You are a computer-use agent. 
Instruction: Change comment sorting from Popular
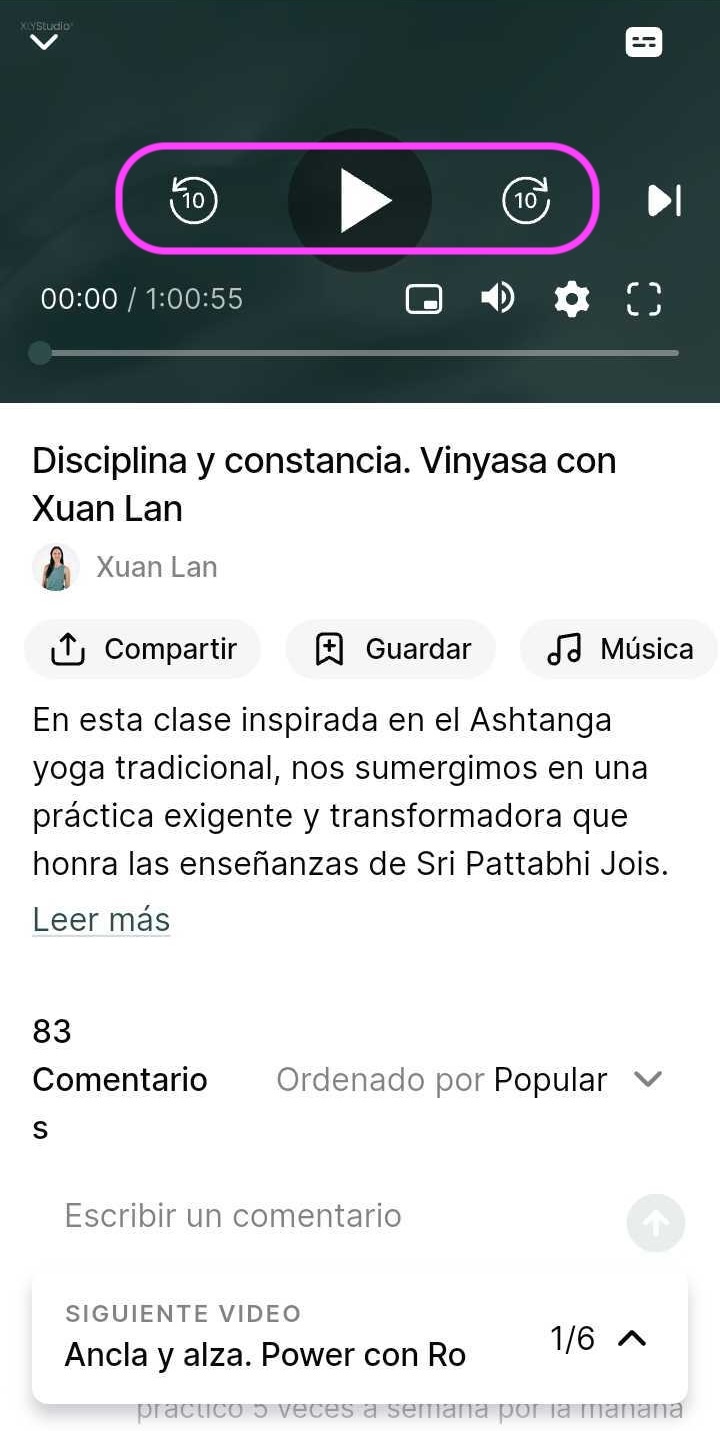(577, 1080)
